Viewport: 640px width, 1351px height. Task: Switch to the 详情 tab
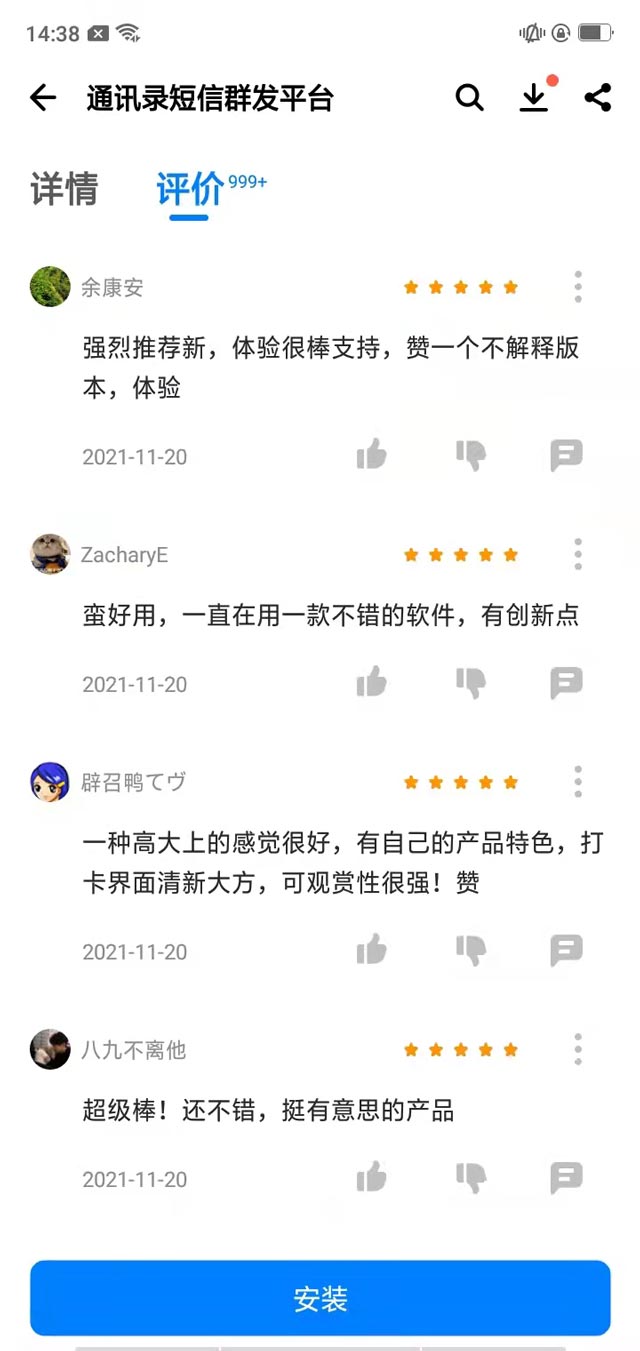(x=64, y=188)
